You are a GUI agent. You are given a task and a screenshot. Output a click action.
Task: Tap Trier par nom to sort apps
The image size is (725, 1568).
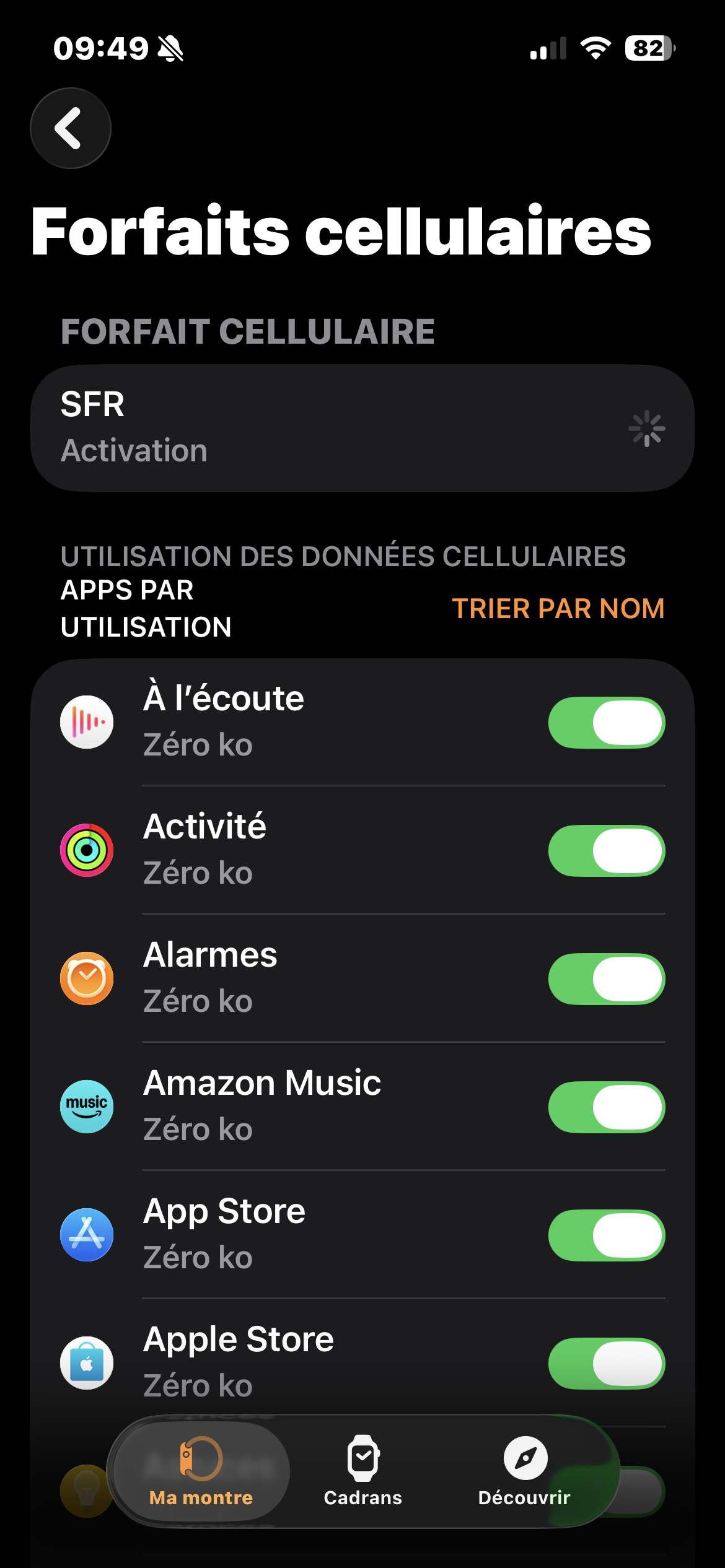(x=558, y=609)
